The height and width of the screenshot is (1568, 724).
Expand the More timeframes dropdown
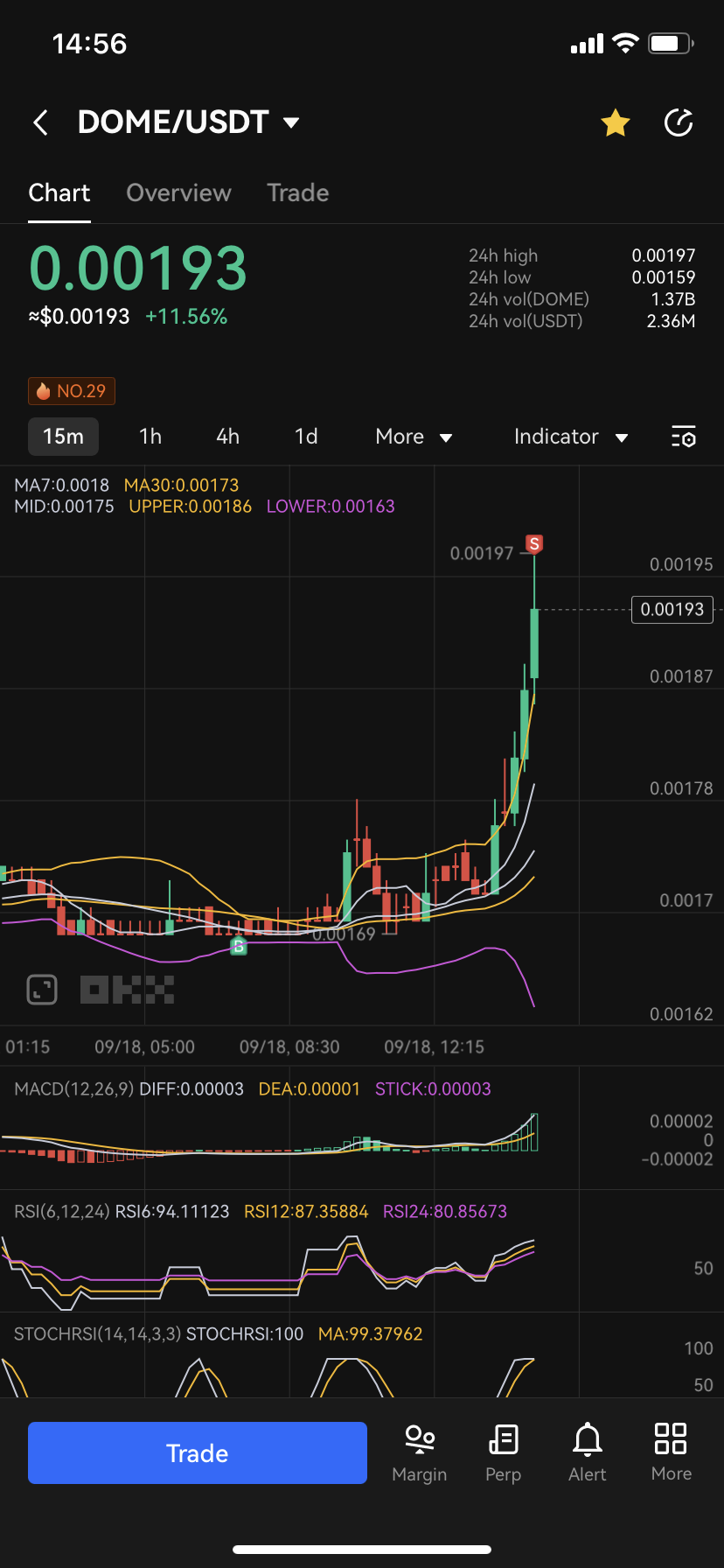click(413, 437)
